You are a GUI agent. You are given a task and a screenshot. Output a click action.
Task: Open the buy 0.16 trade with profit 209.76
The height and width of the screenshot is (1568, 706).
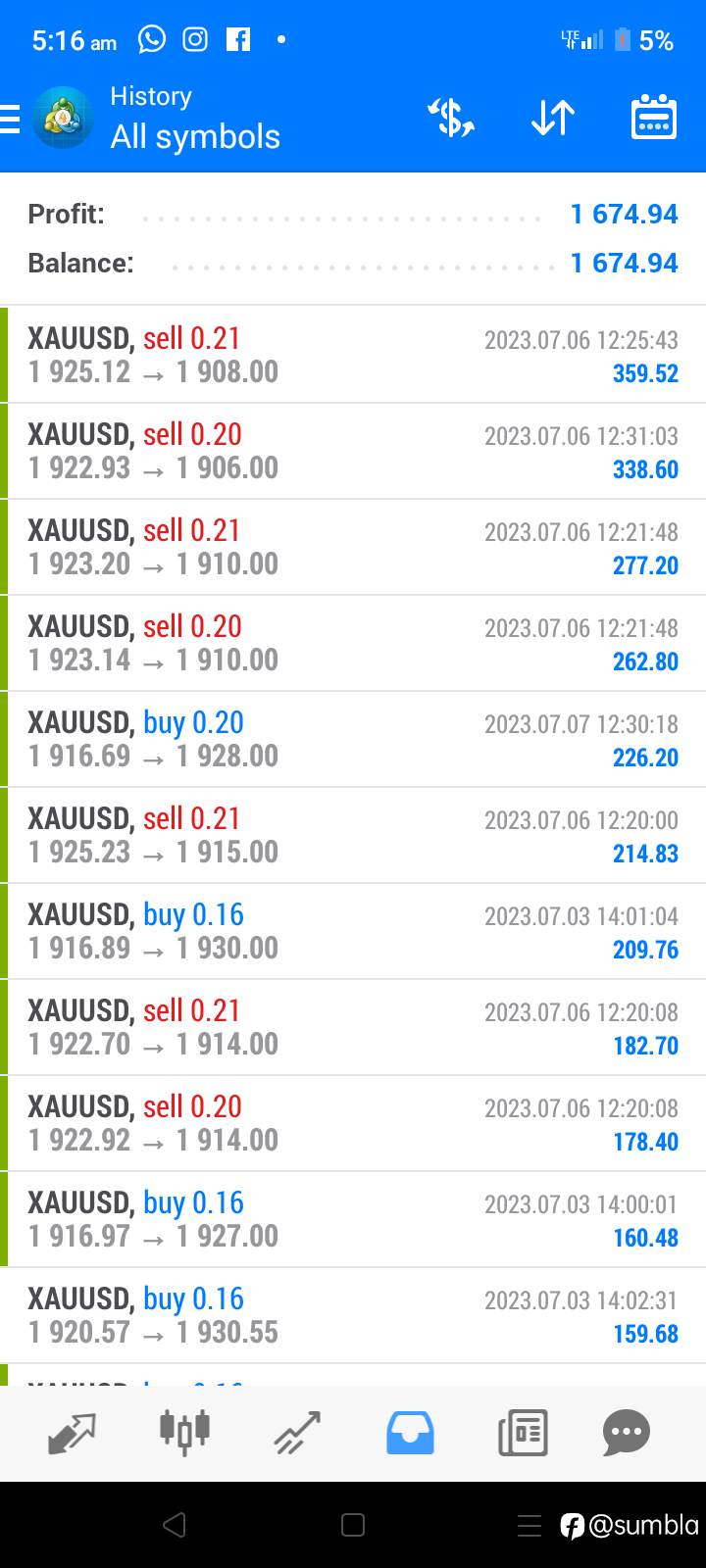point(353,931)
